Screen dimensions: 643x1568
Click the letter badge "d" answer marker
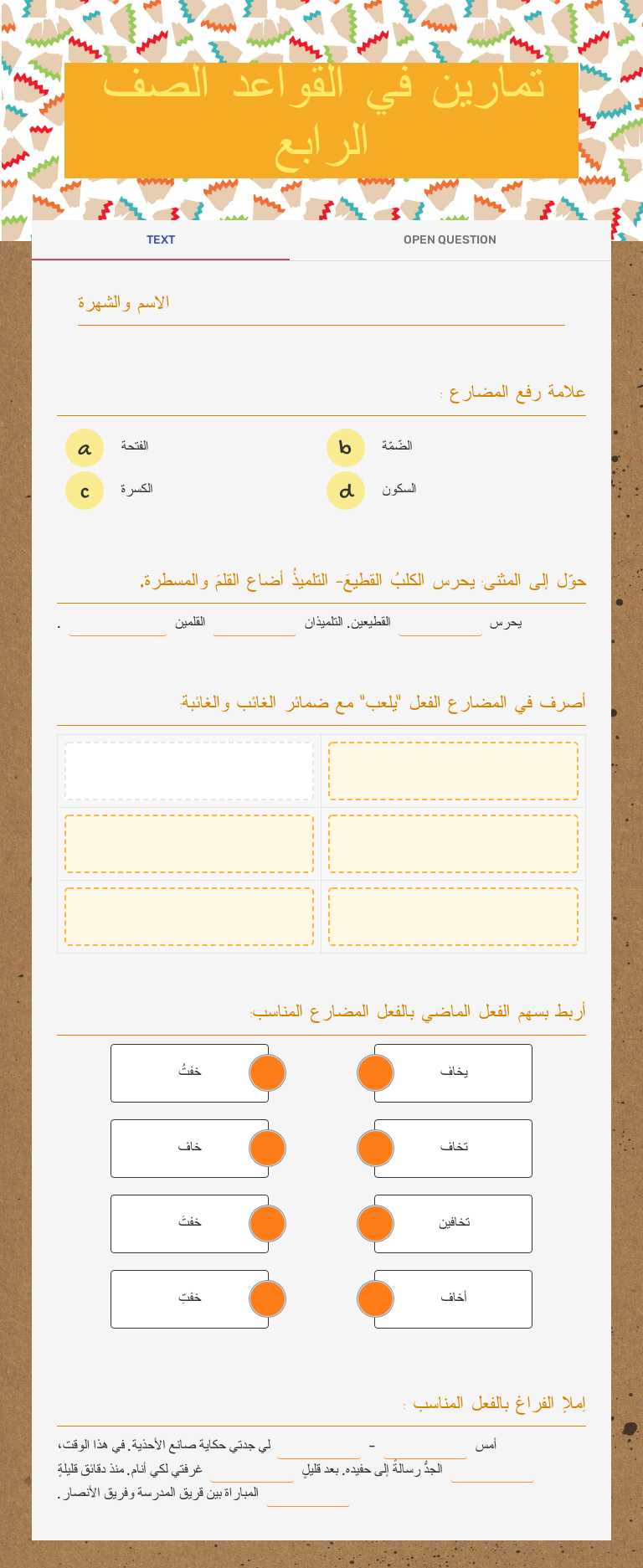point(346,491)
